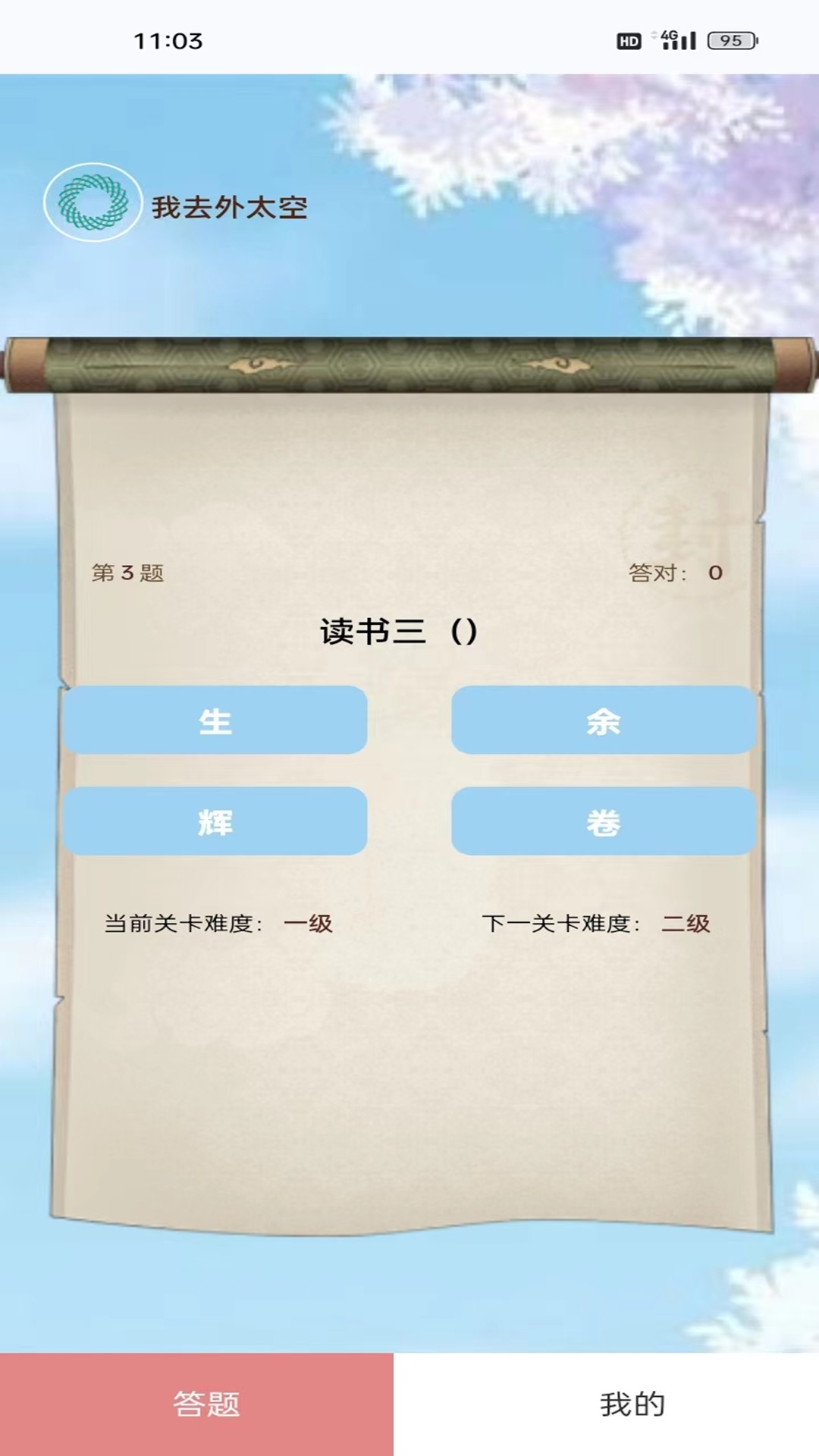Select the 辉 answer option

[215, 821]
